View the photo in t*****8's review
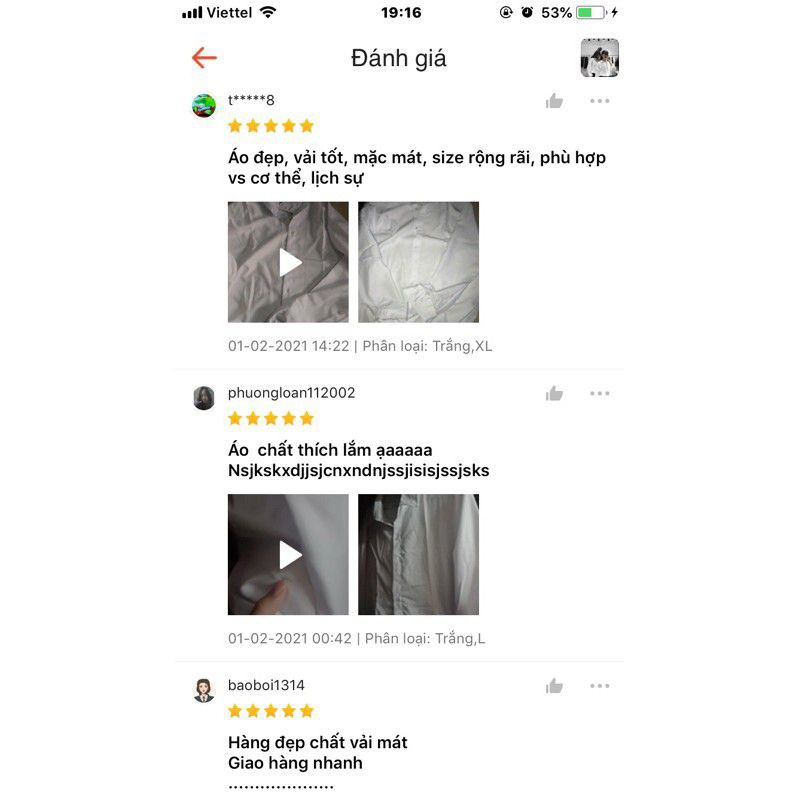800x800 pixels. tap(418, 262)
